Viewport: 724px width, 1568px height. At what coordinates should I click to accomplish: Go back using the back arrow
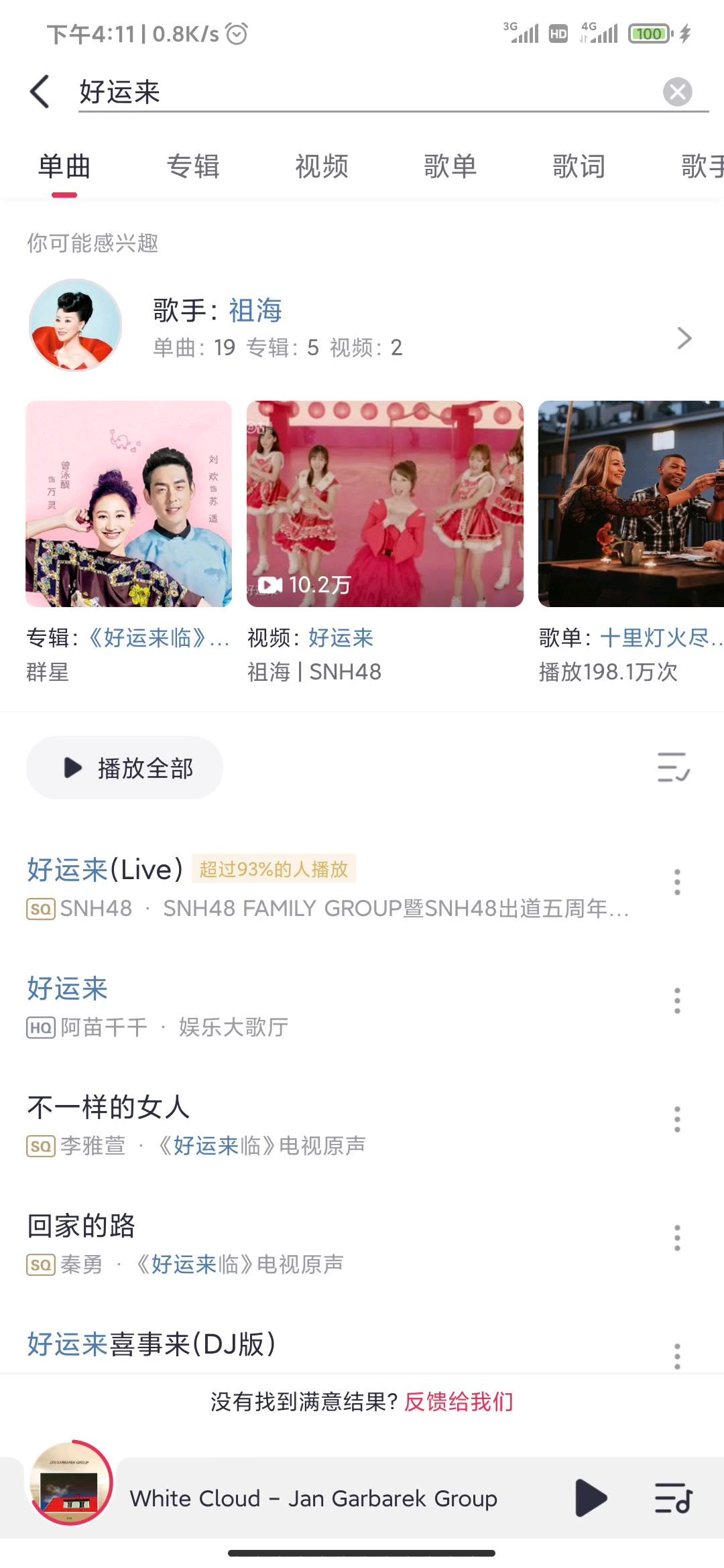[x=40, y=91]
